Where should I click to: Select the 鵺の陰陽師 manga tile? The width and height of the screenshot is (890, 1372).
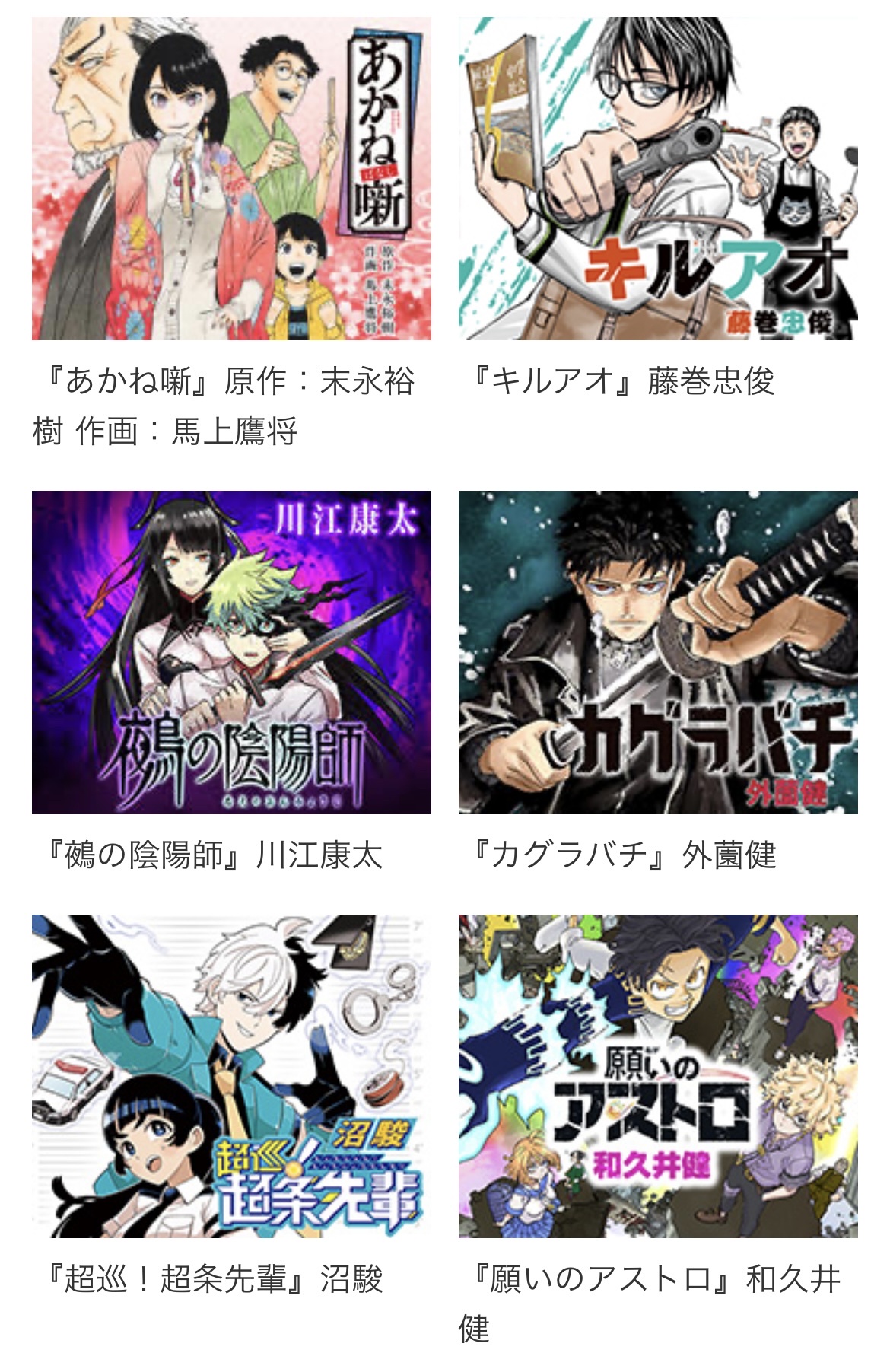coord(231,652)
